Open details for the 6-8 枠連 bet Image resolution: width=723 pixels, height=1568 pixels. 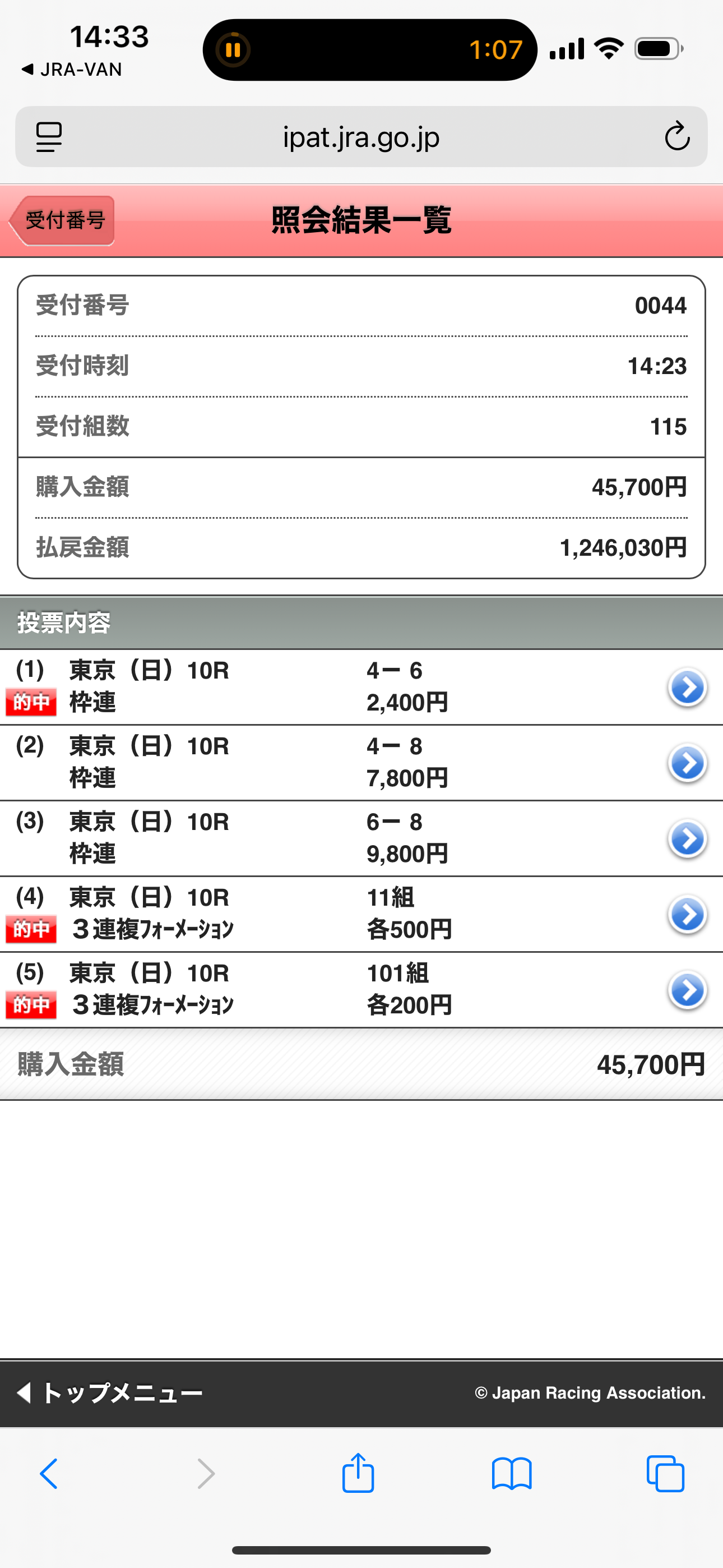tap(687, 838)
